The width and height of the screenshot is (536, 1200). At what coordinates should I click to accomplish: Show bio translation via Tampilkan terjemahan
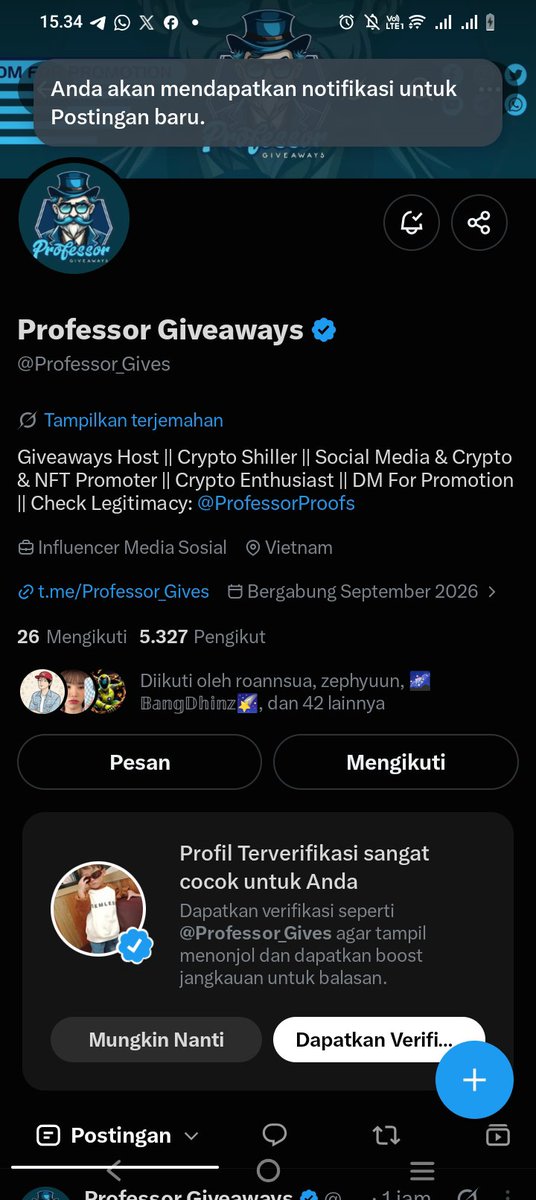pos(121,420)
